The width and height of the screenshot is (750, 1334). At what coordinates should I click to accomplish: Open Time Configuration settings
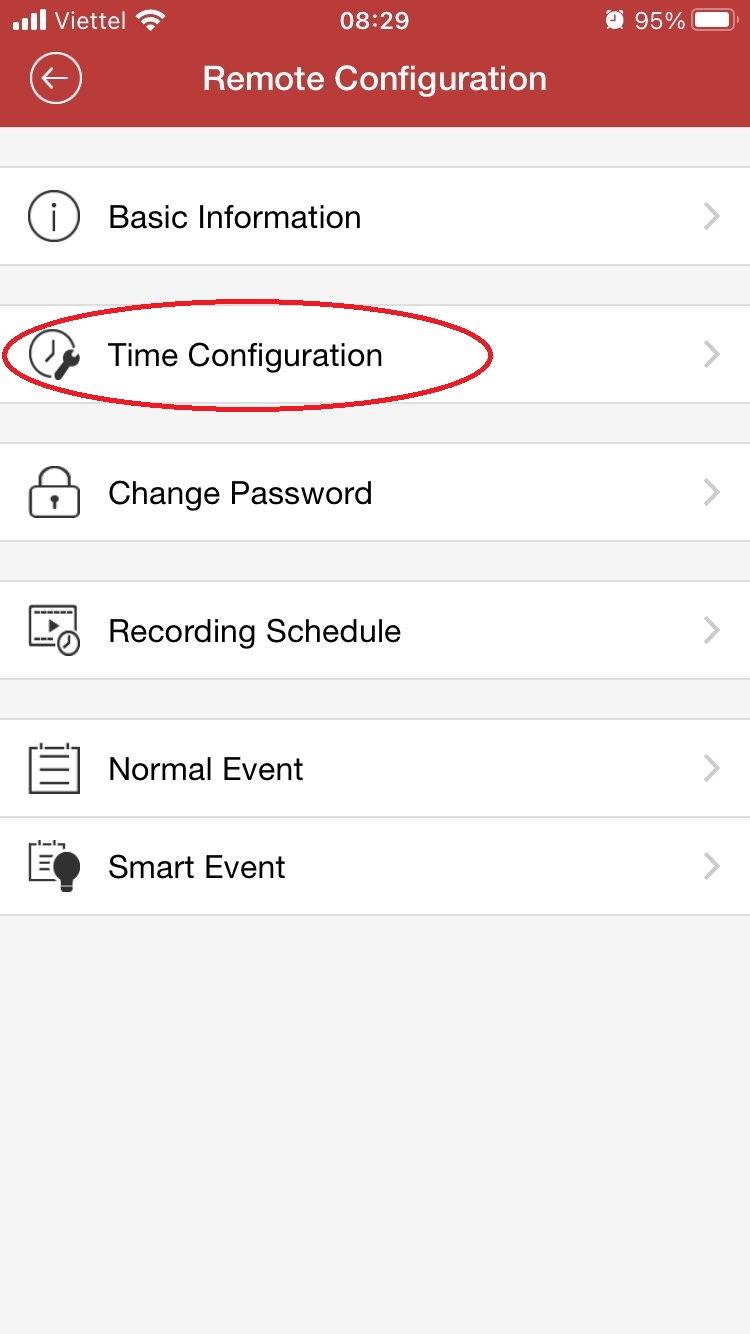click(x=375, y=354)
